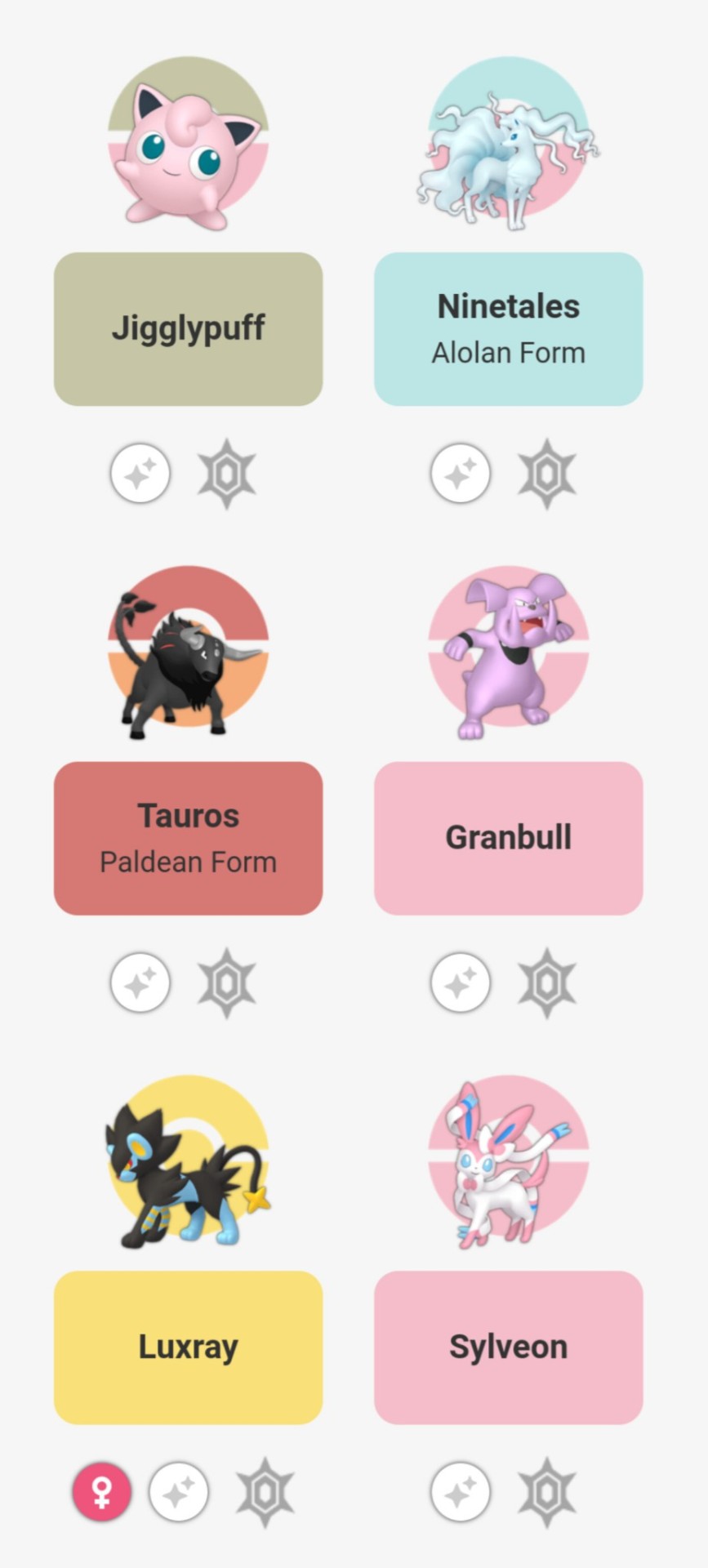Toggle shiny sparkle for Tauros
The image size is (708, 1568).
point(140,982)
